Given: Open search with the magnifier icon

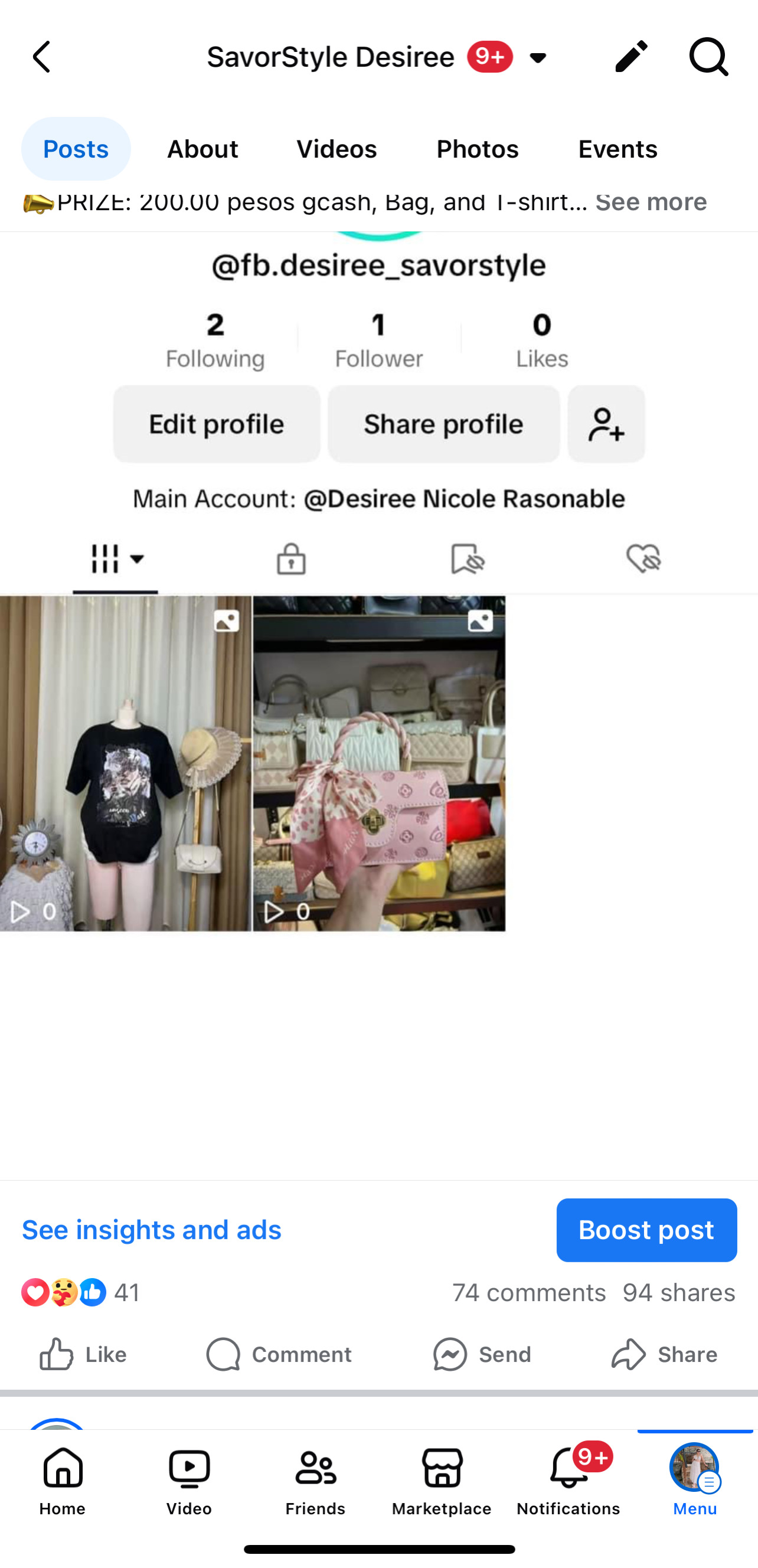Looking at the screenshot, I should 708,57.
